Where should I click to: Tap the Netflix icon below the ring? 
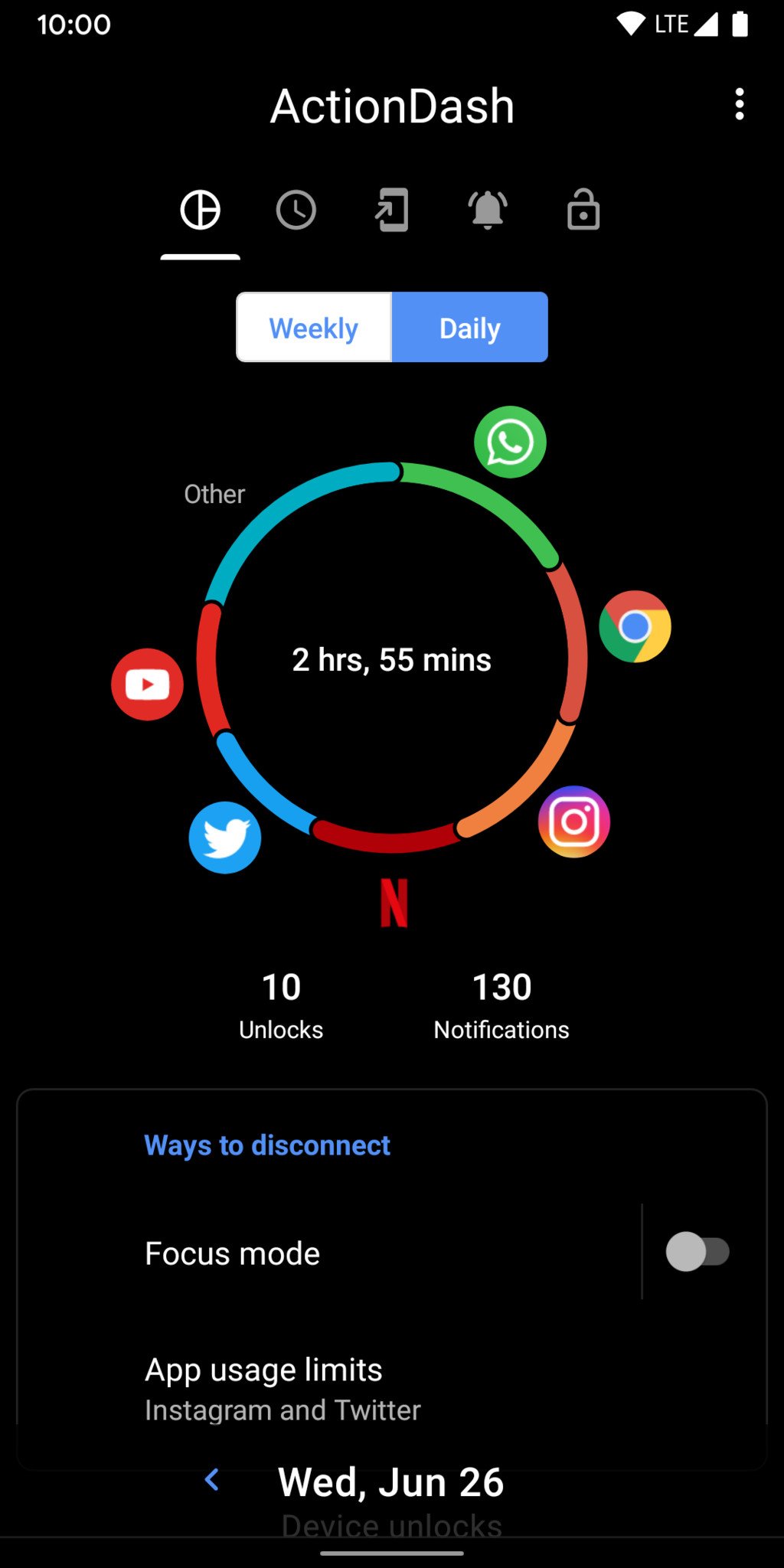coord(394,903)
